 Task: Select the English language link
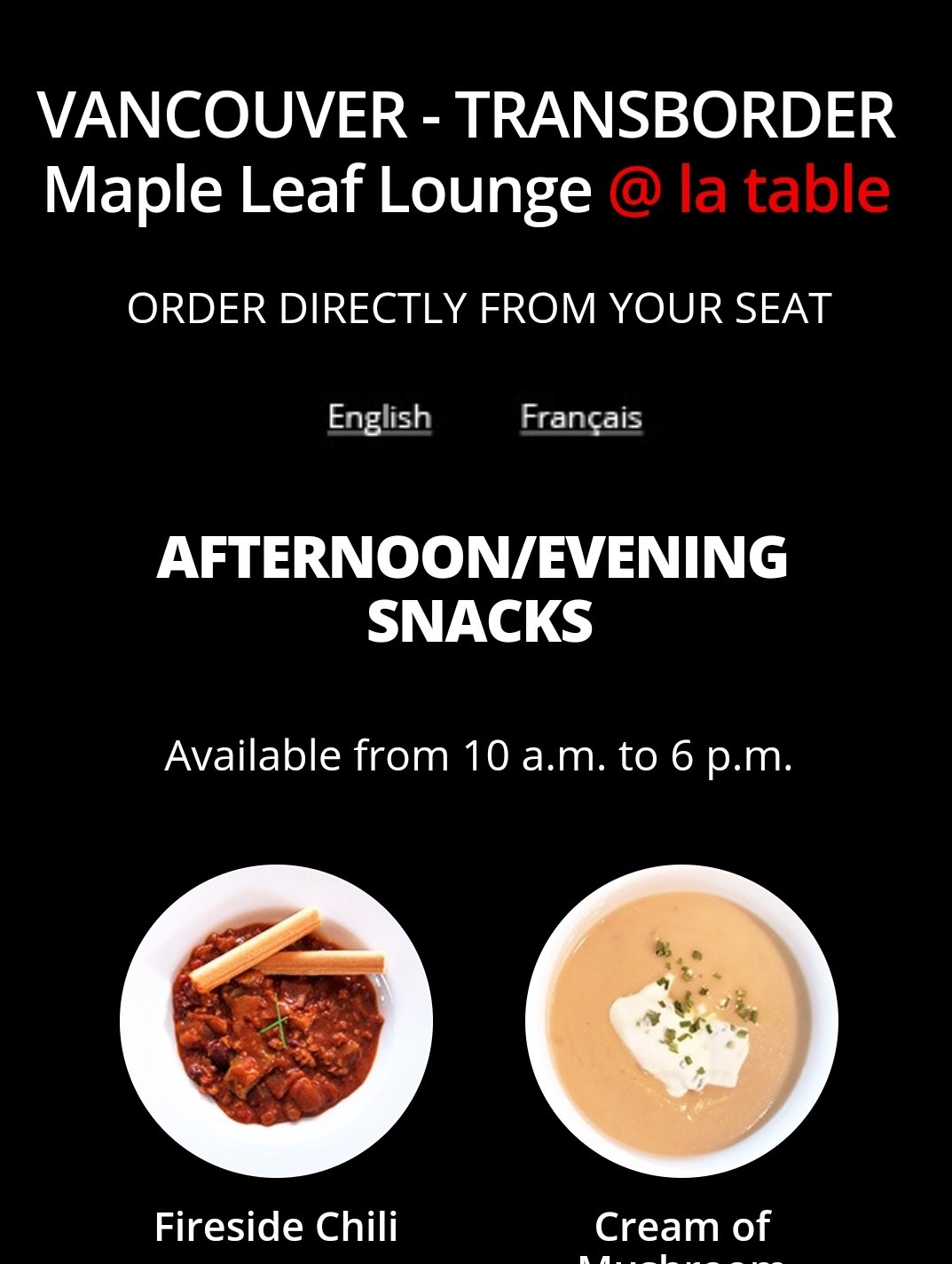(379, 416)
